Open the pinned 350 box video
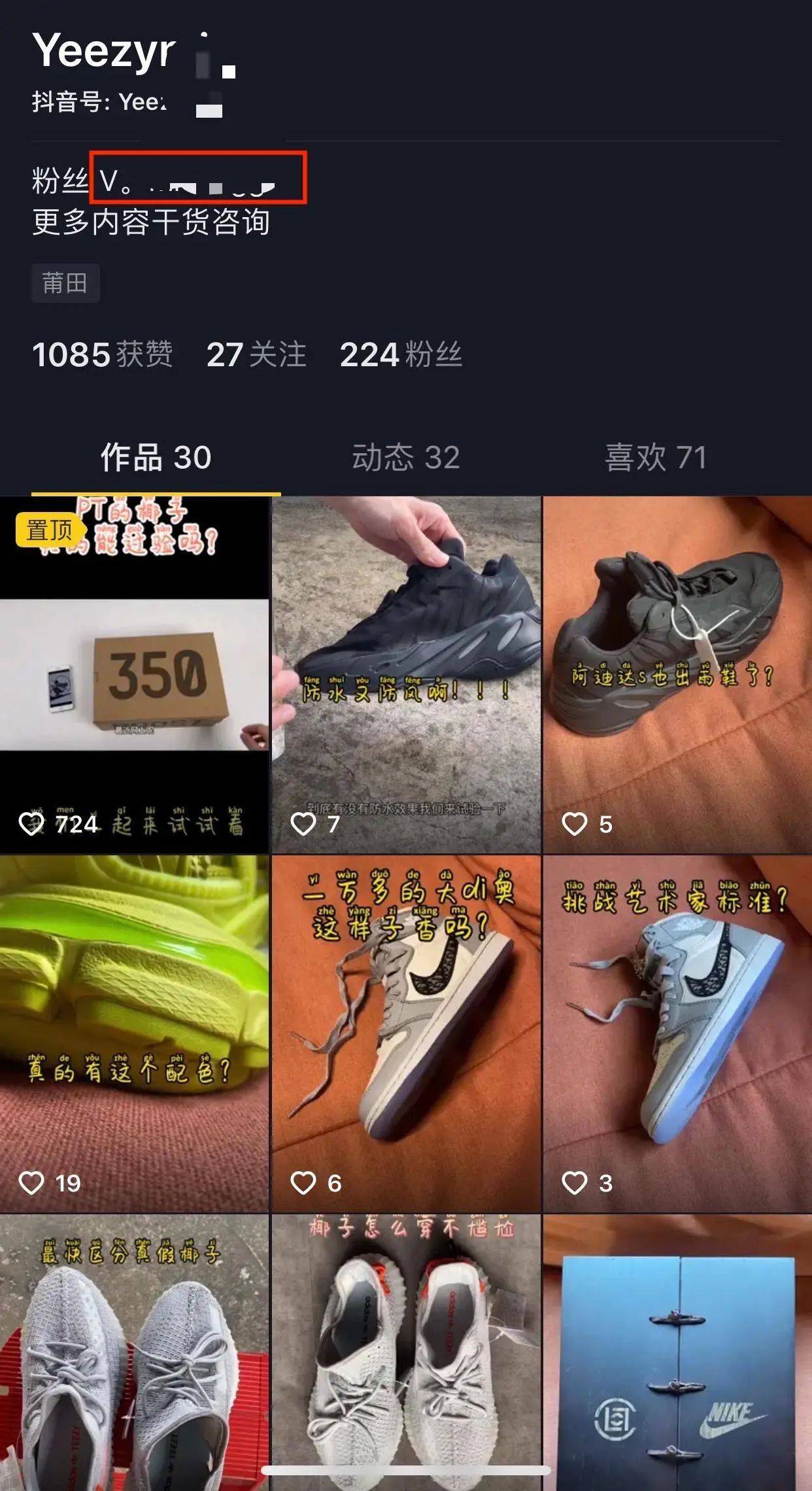The height and width of the screenshot is (1491, 812). (x=134, y=674)
